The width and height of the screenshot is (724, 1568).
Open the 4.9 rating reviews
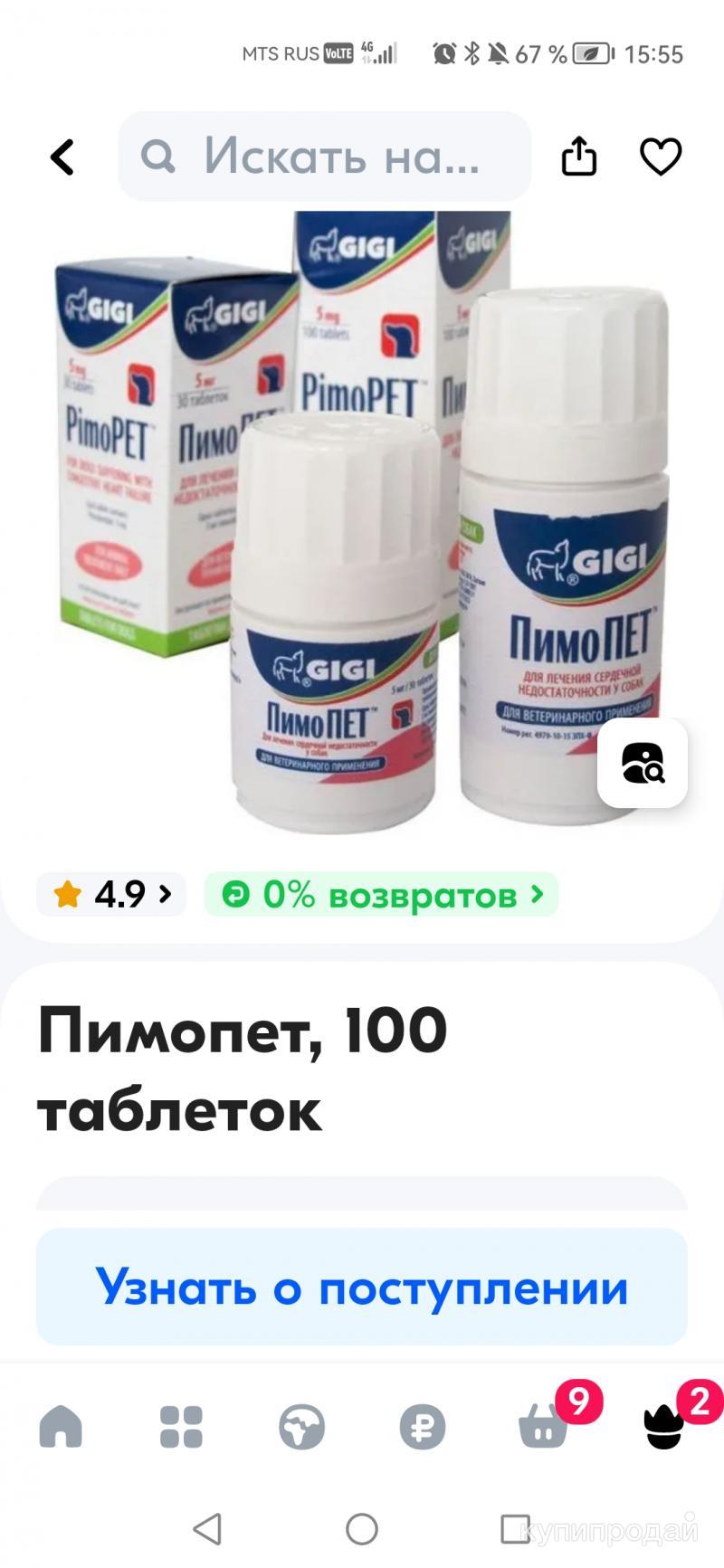[111, 895]
